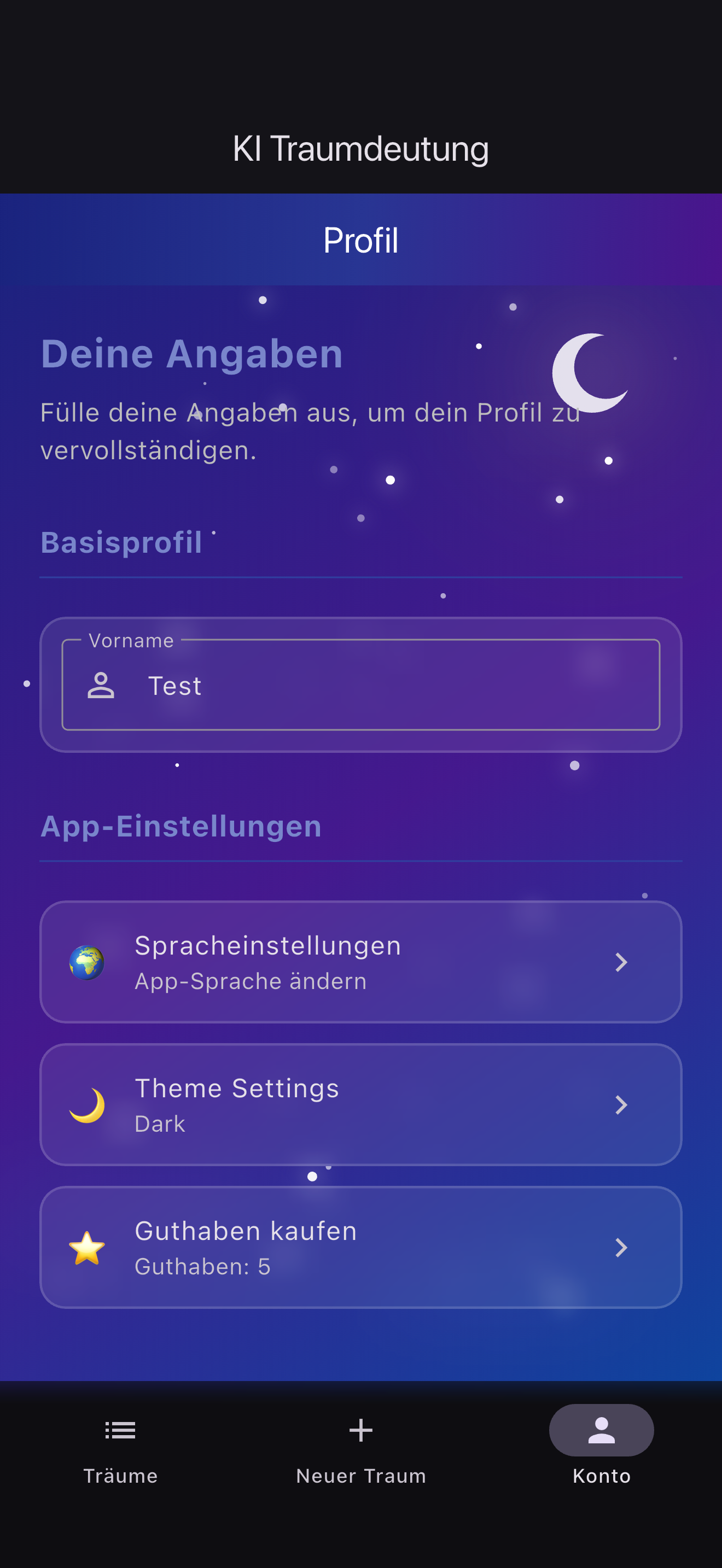Select the Konto person icon
This screenshot has width=722, height=1568.
click(601, 1430)
